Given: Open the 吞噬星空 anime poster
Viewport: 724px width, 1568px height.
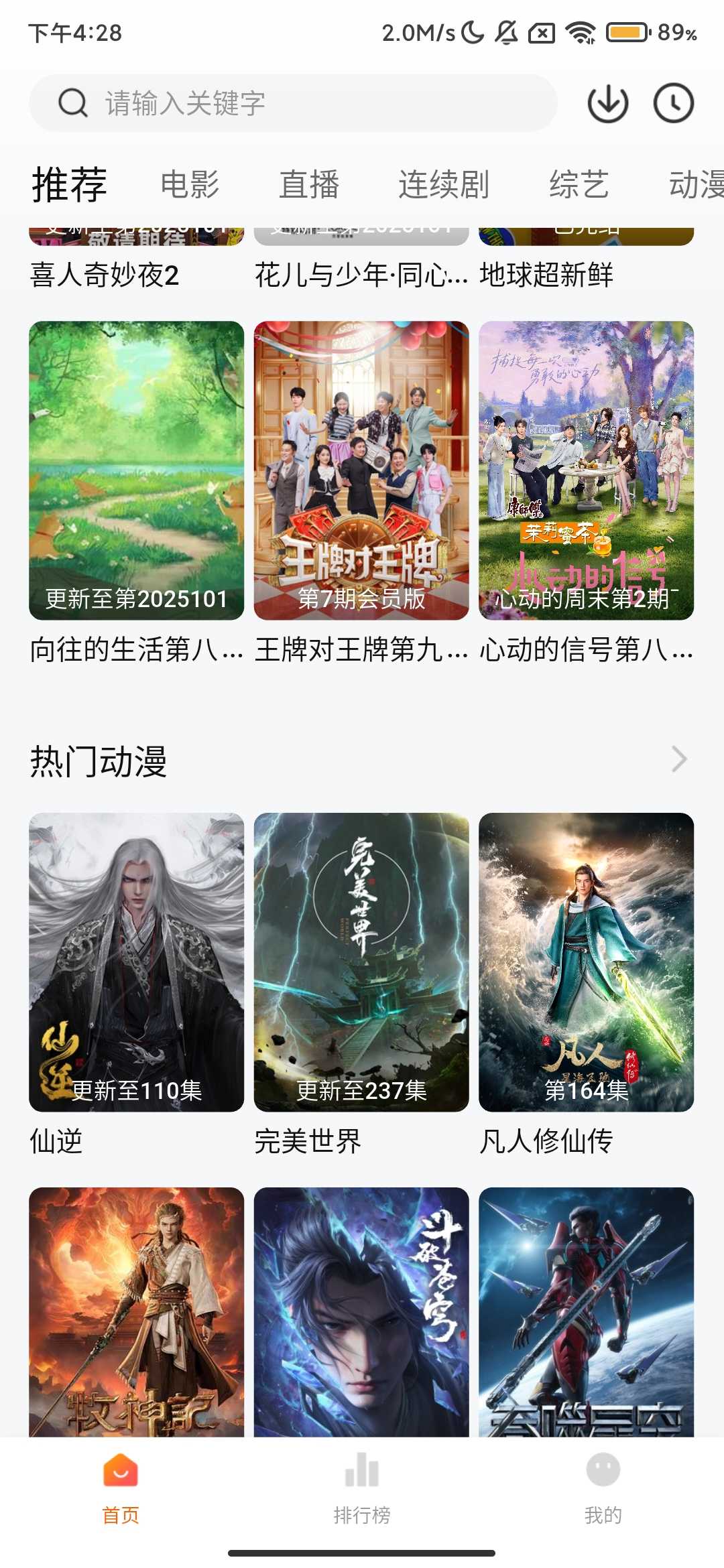Looking at the screenshot, I should pos(586,1311).
